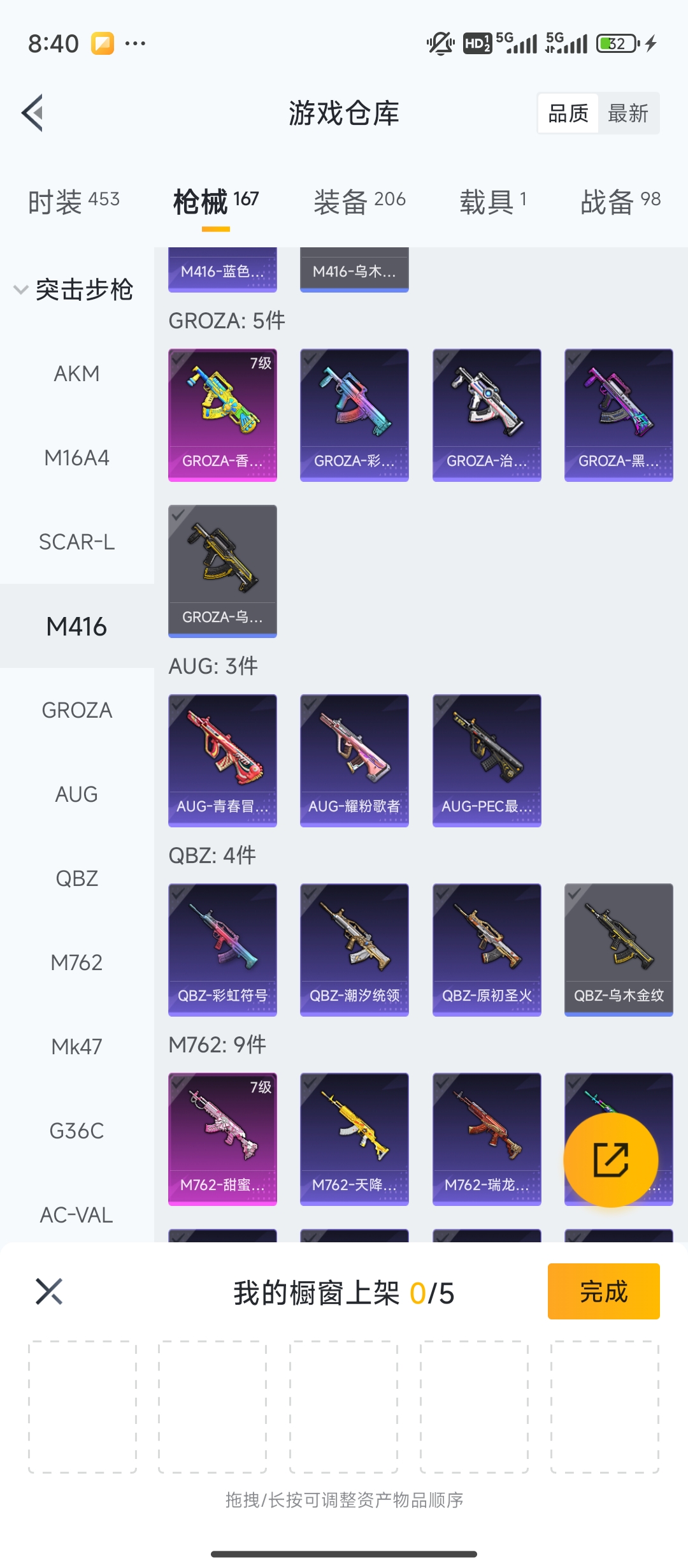The height and width of the screenshot is (1568, 688).
Task: Choose the AUG-PEC最… skin
Action: pyautogui.click(x=487, y=760)
